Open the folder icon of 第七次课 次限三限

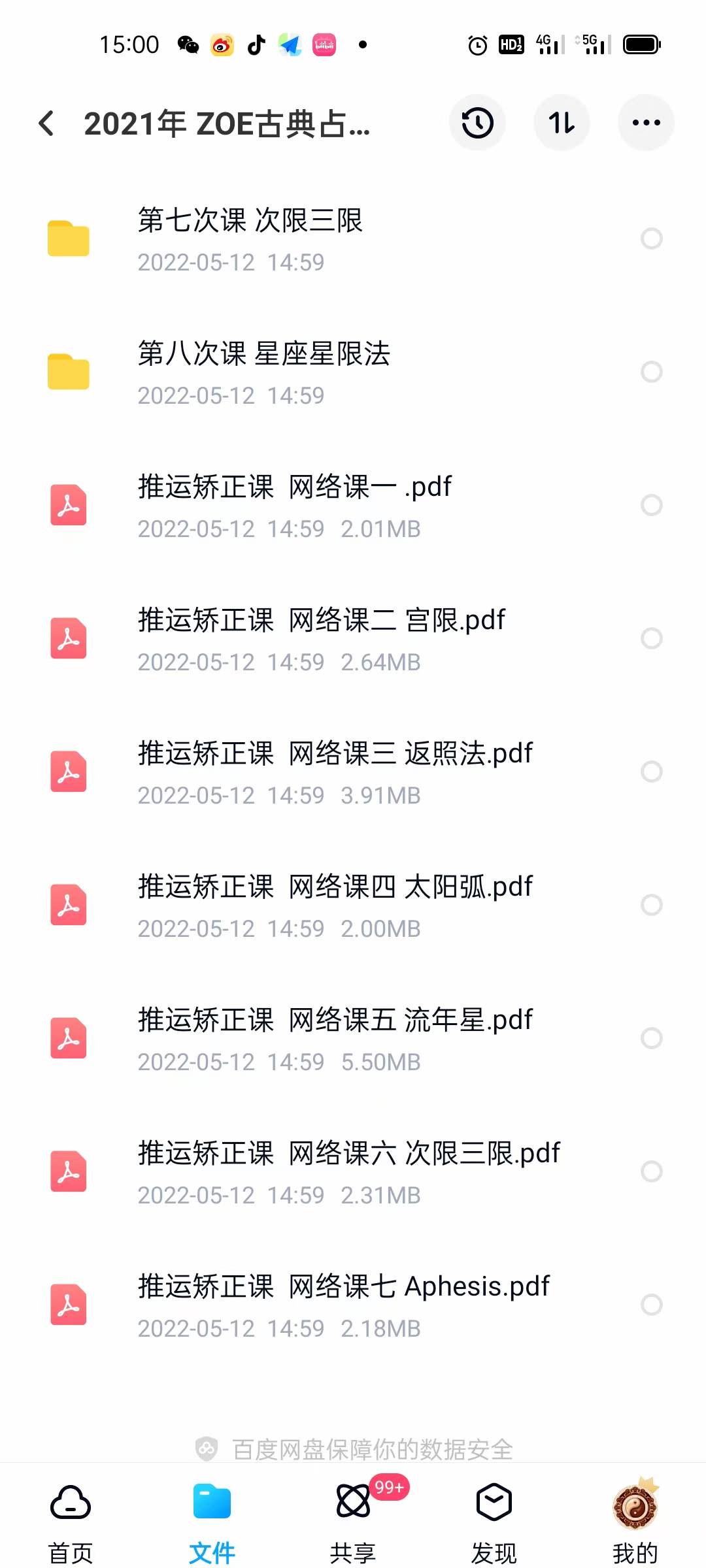[69, 237]
